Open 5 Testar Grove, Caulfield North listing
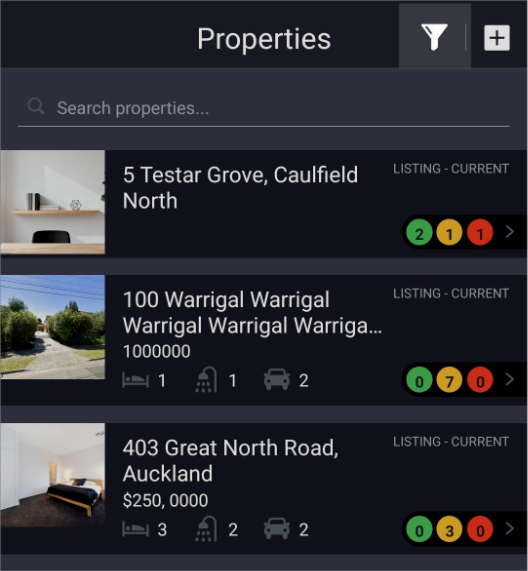 tap(264, 204)
